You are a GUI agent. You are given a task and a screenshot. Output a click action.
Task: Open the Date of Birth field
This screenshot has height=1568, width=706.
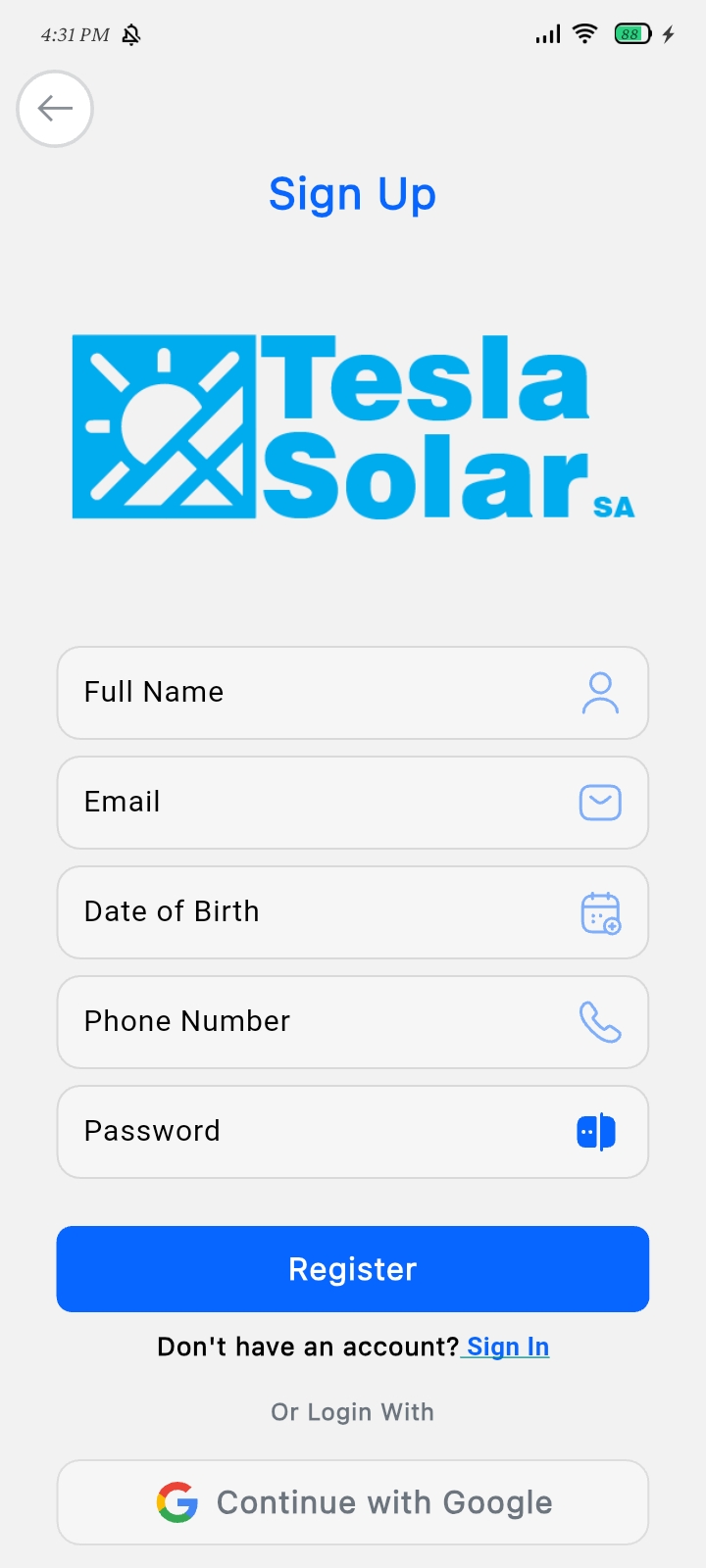click(x=353, y=912)
